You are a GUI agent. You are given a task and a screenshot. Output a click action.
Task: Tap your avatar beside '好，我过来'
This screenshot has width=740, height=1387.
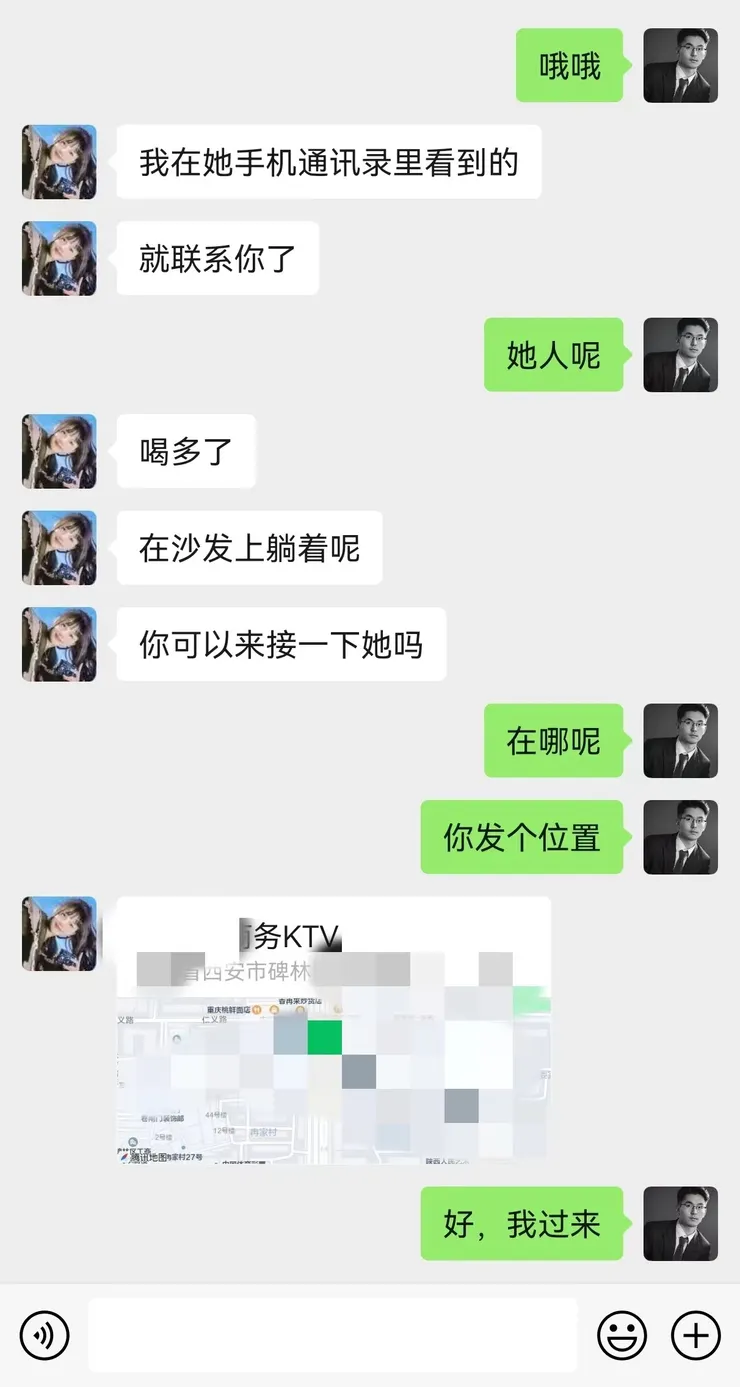coord(680,1224)
